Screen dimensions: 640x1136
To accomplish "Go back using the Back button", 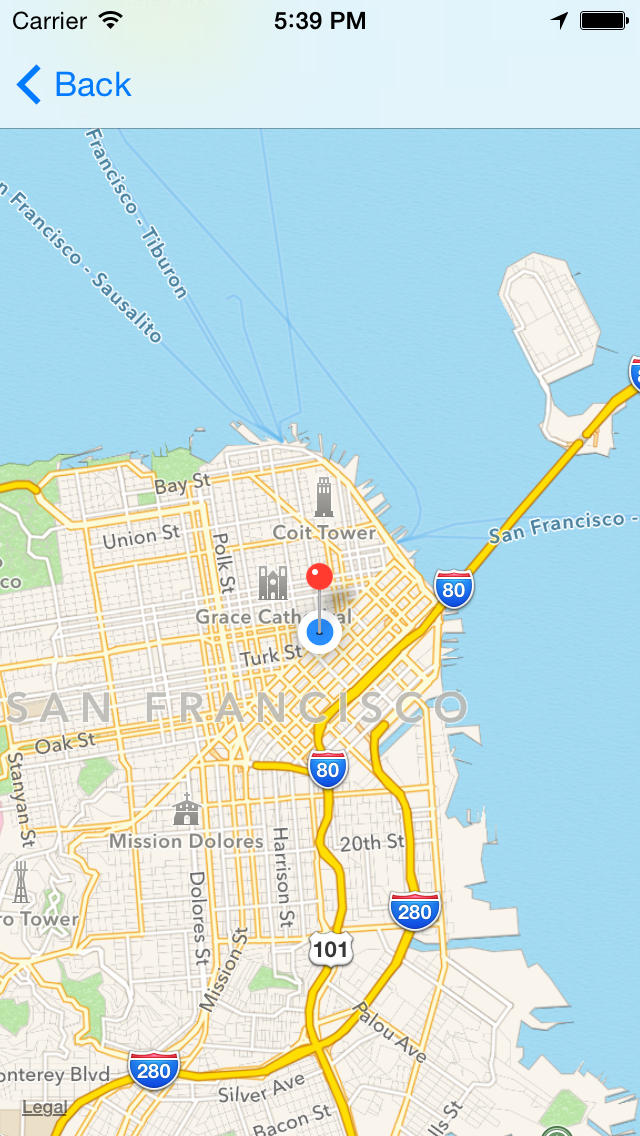I will tap(73, 85).
